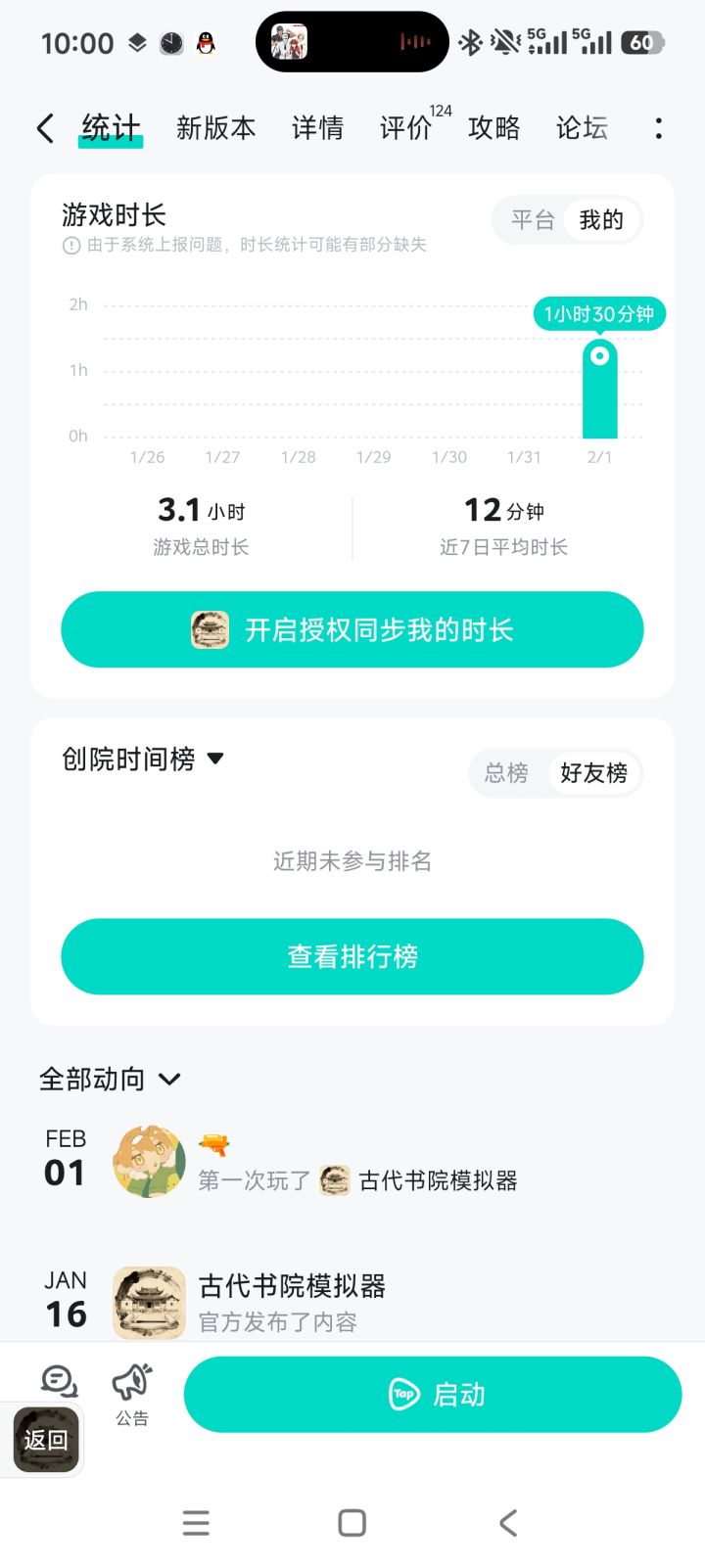The height and width of the screenshot is (1568, 705).
Task: Open the chat bubble icon at bottom
Action: coord(59,1382)
